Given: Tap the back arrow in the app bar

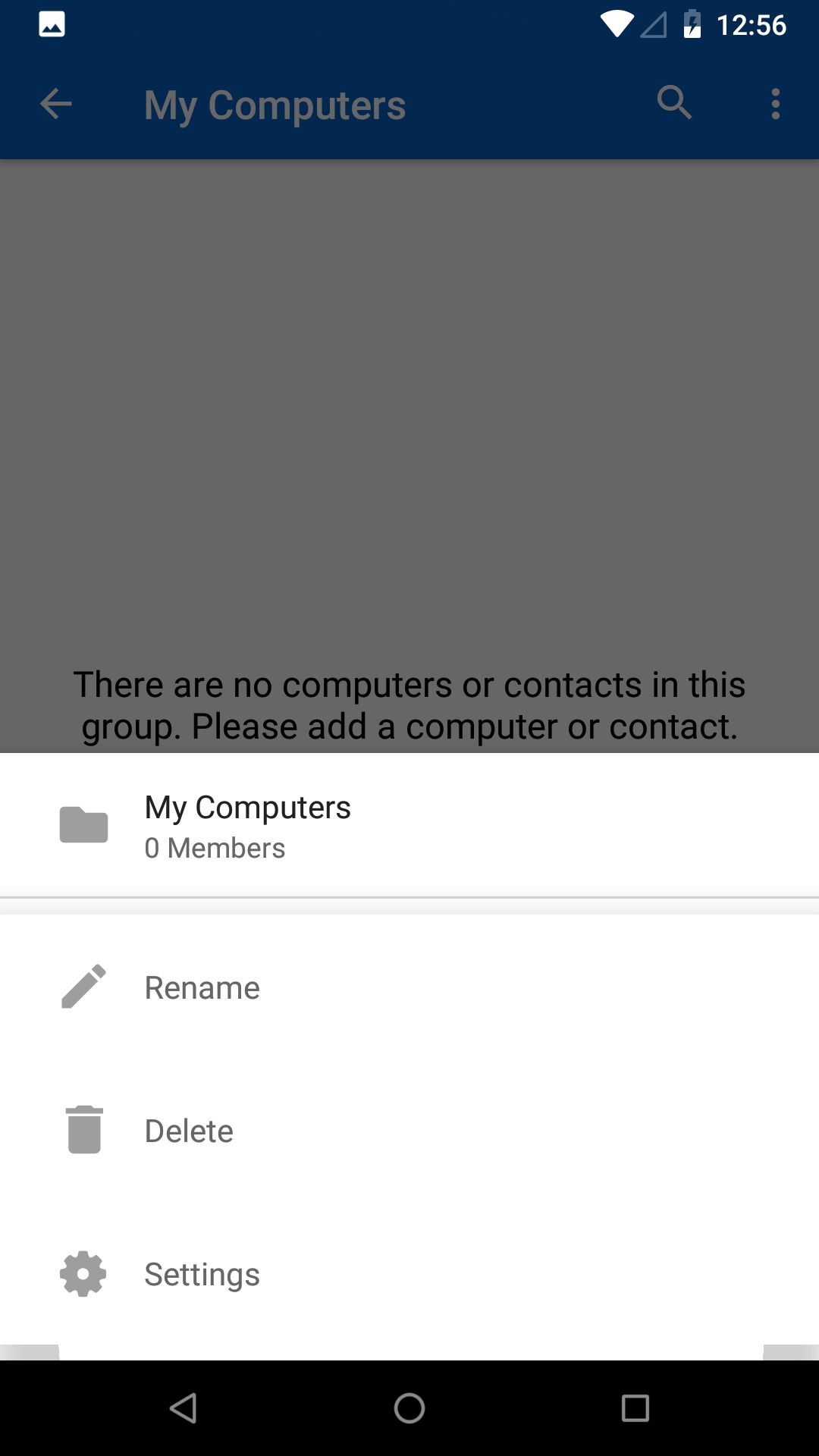Looking at the screenshot, I should point(55,103).
